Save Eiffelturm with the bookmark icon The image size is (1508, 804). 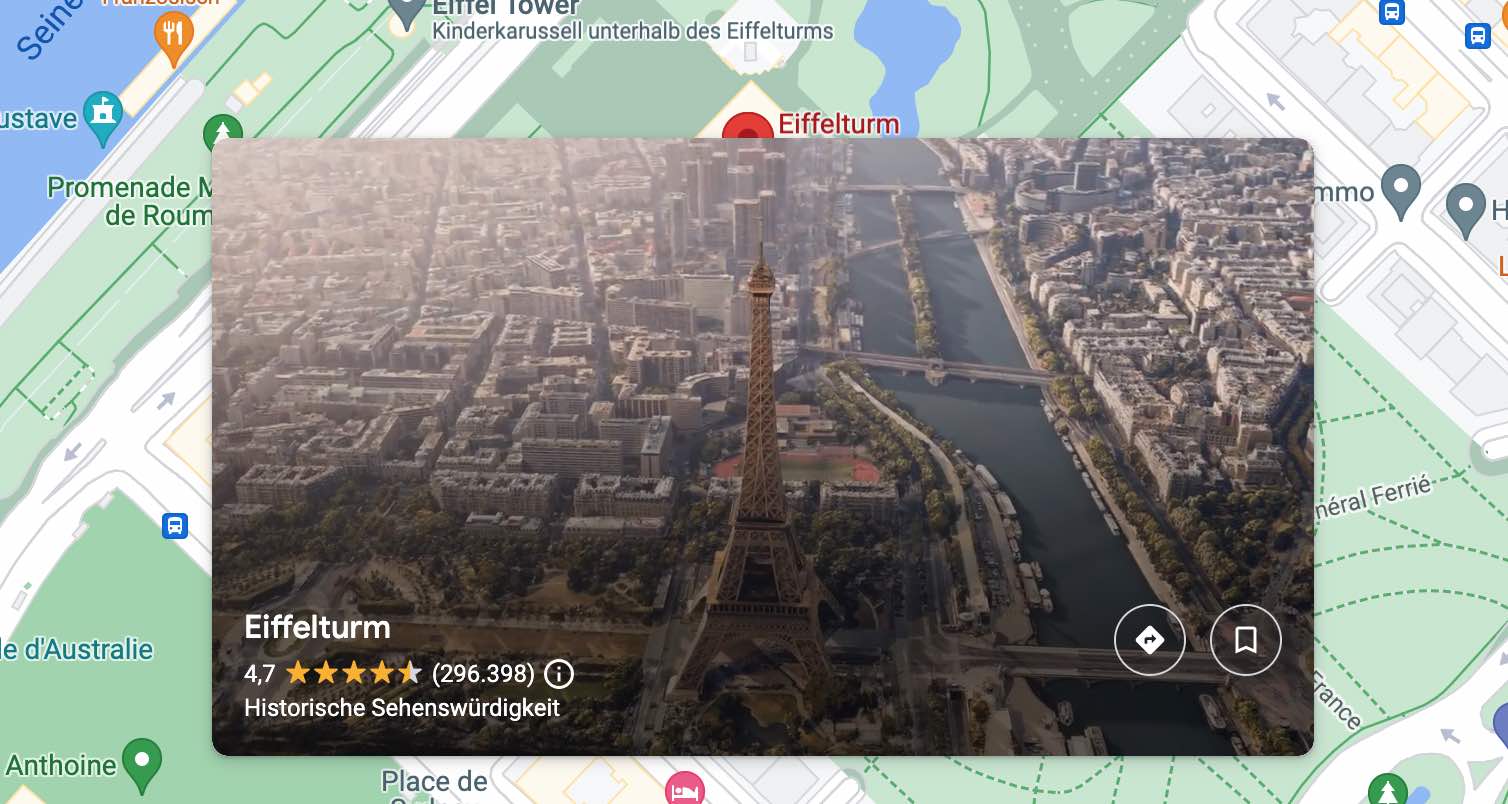coord(1245,640)
